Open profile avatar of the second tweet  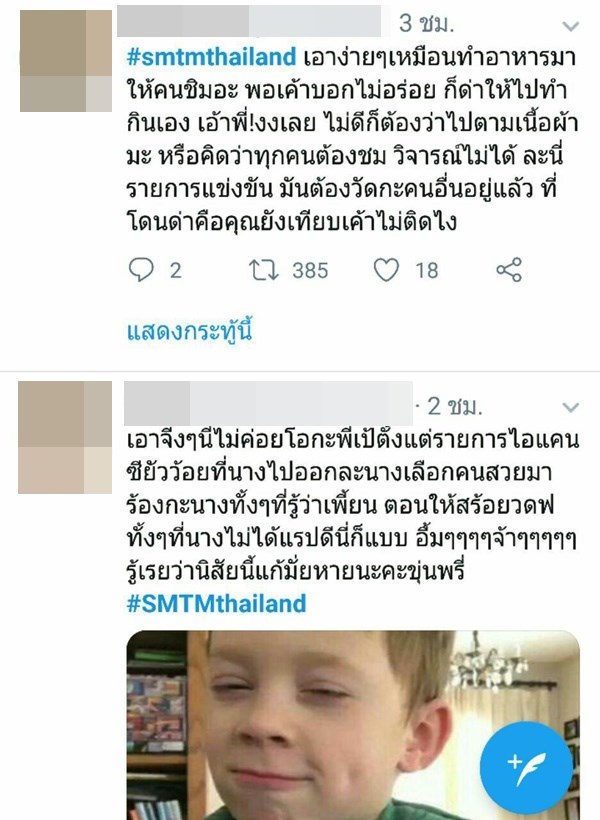(x=65, y=437)
